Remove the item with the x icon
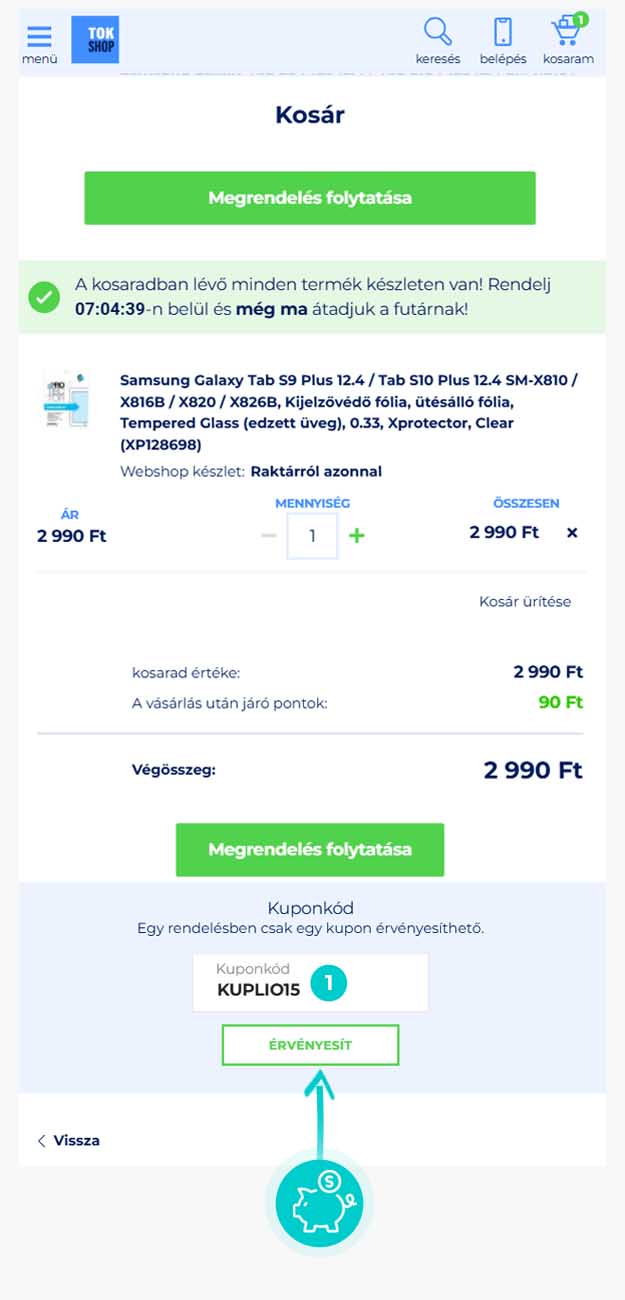The image size is (625, 1300). pyautogui.click(x=572, y=533)
